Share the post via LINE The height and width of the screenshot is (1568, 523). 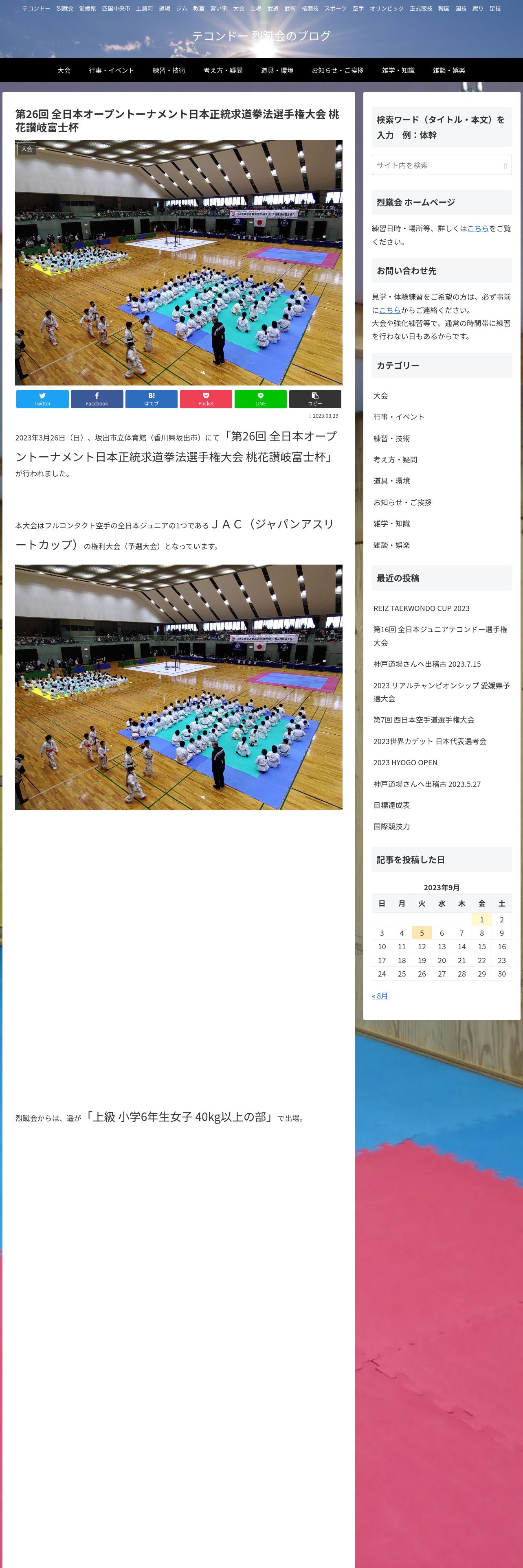pos(260,399)
